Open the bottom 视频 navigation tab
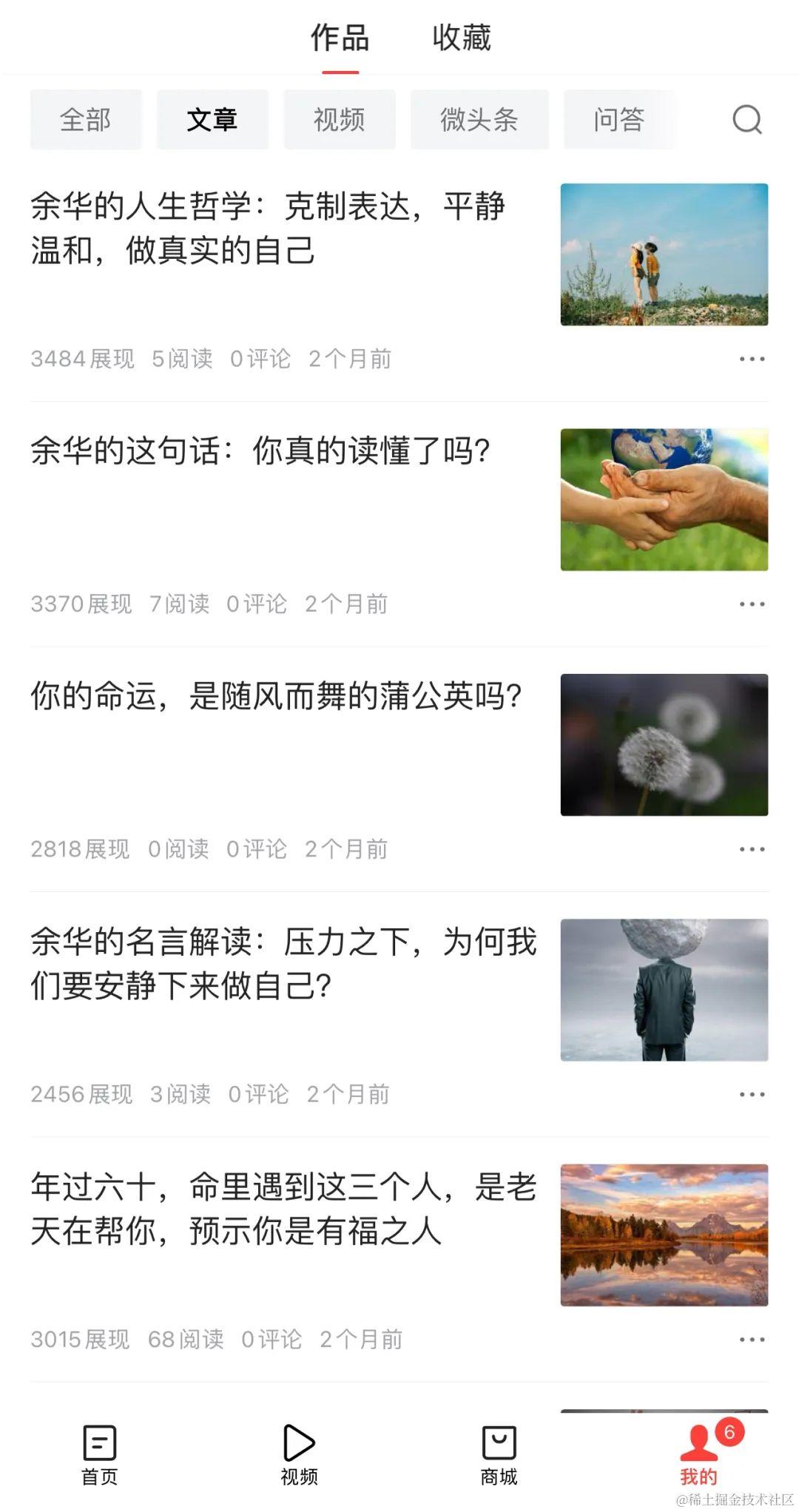The width and height of the screenshot is (799, 1512). [x=299, y=1455]
